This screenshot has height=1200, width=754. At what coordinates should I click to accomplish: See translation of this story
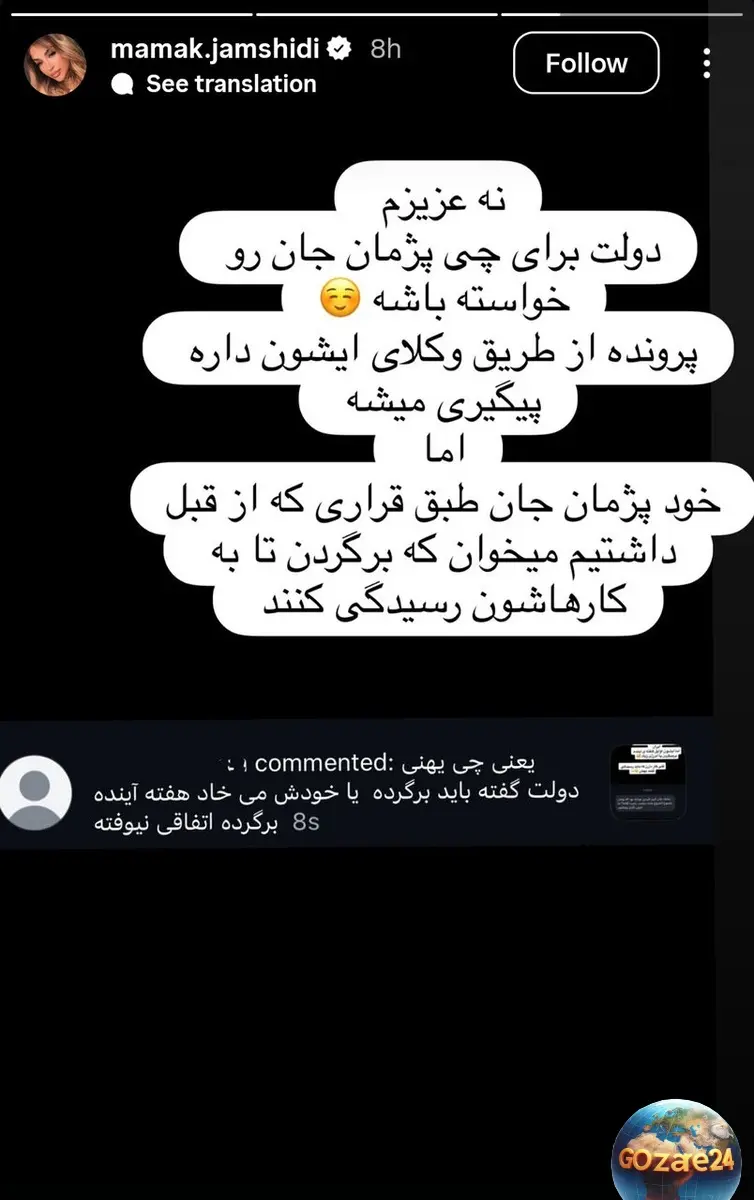click(230, 84)
